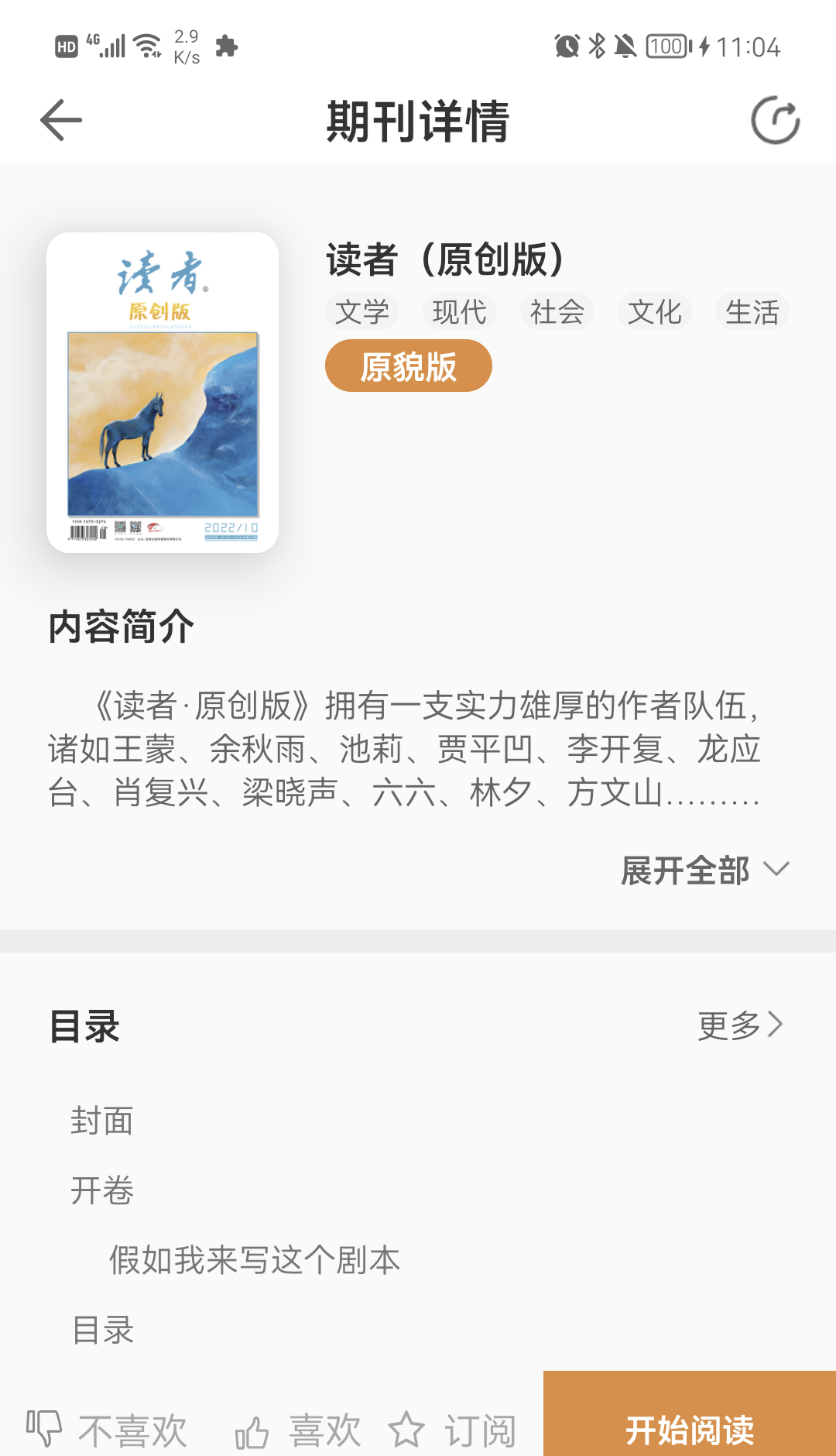Tap the thumbs-down 不喜欢 icon
This screenshot has width=836, height=1456.
(46, 1429)
